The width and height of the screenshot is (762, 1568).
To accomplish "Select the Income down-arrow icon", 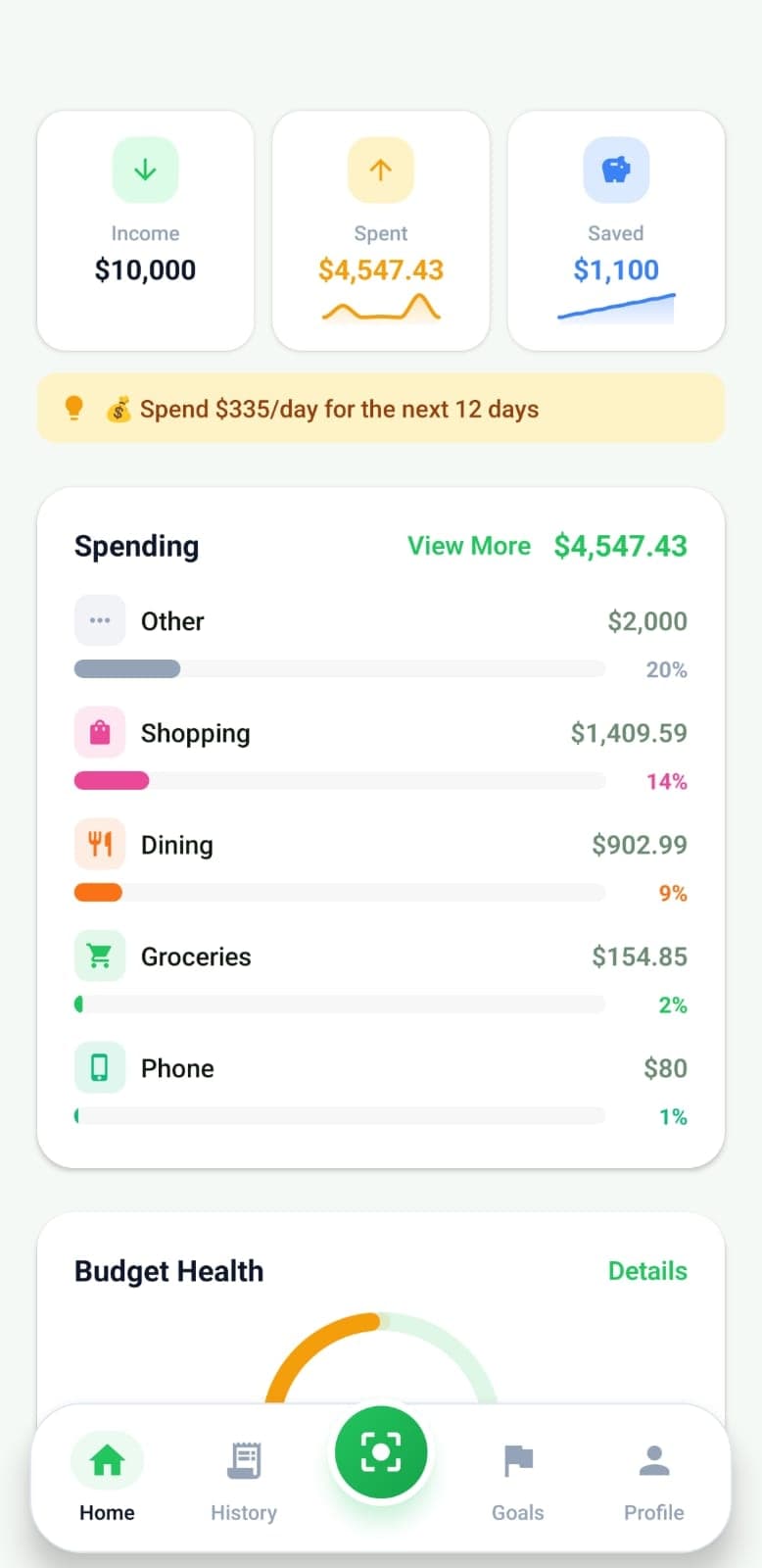I will point(145,170).
